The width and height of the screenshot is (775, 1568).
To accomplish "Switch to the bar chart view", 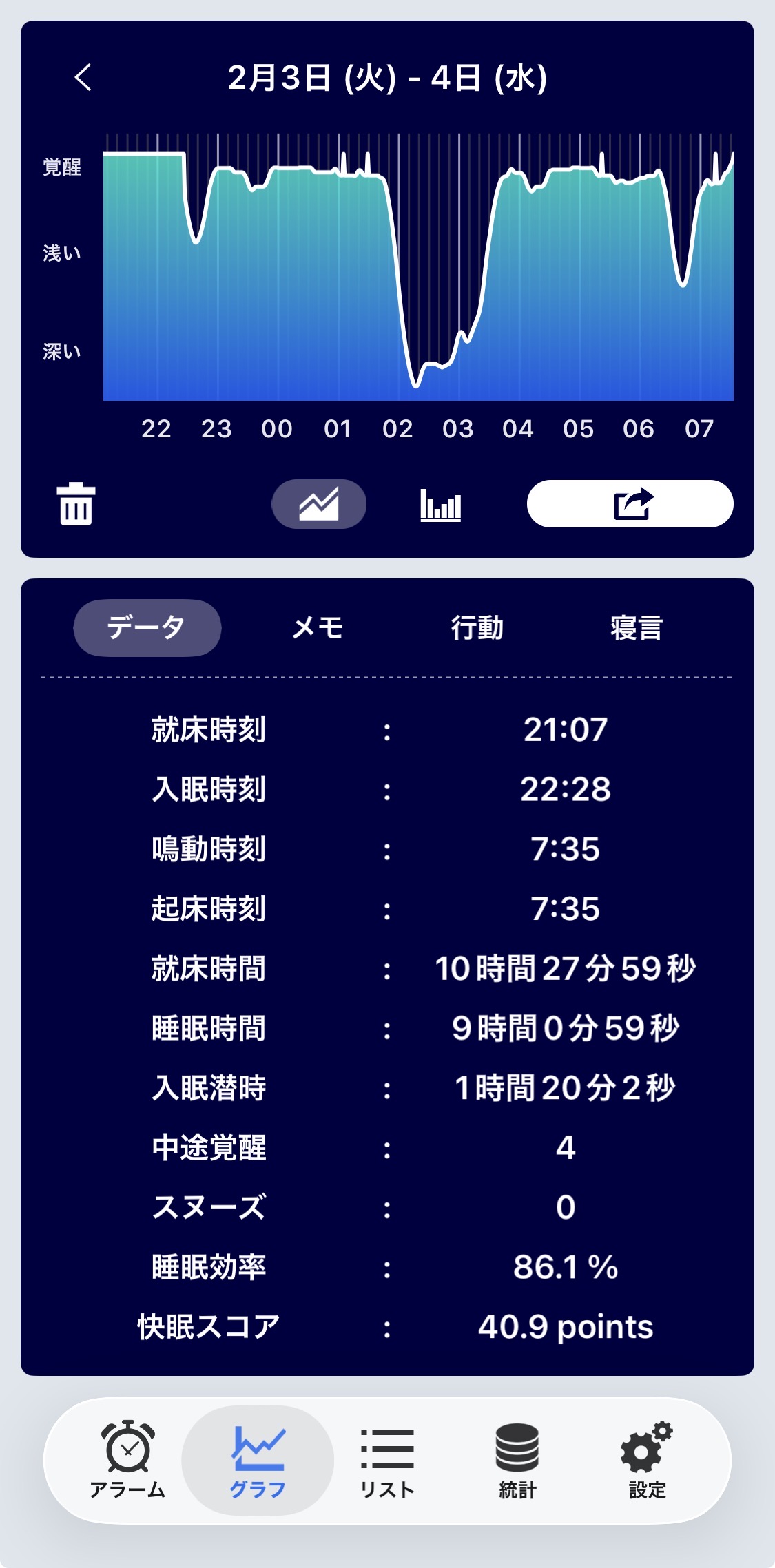I will [441, 504].
